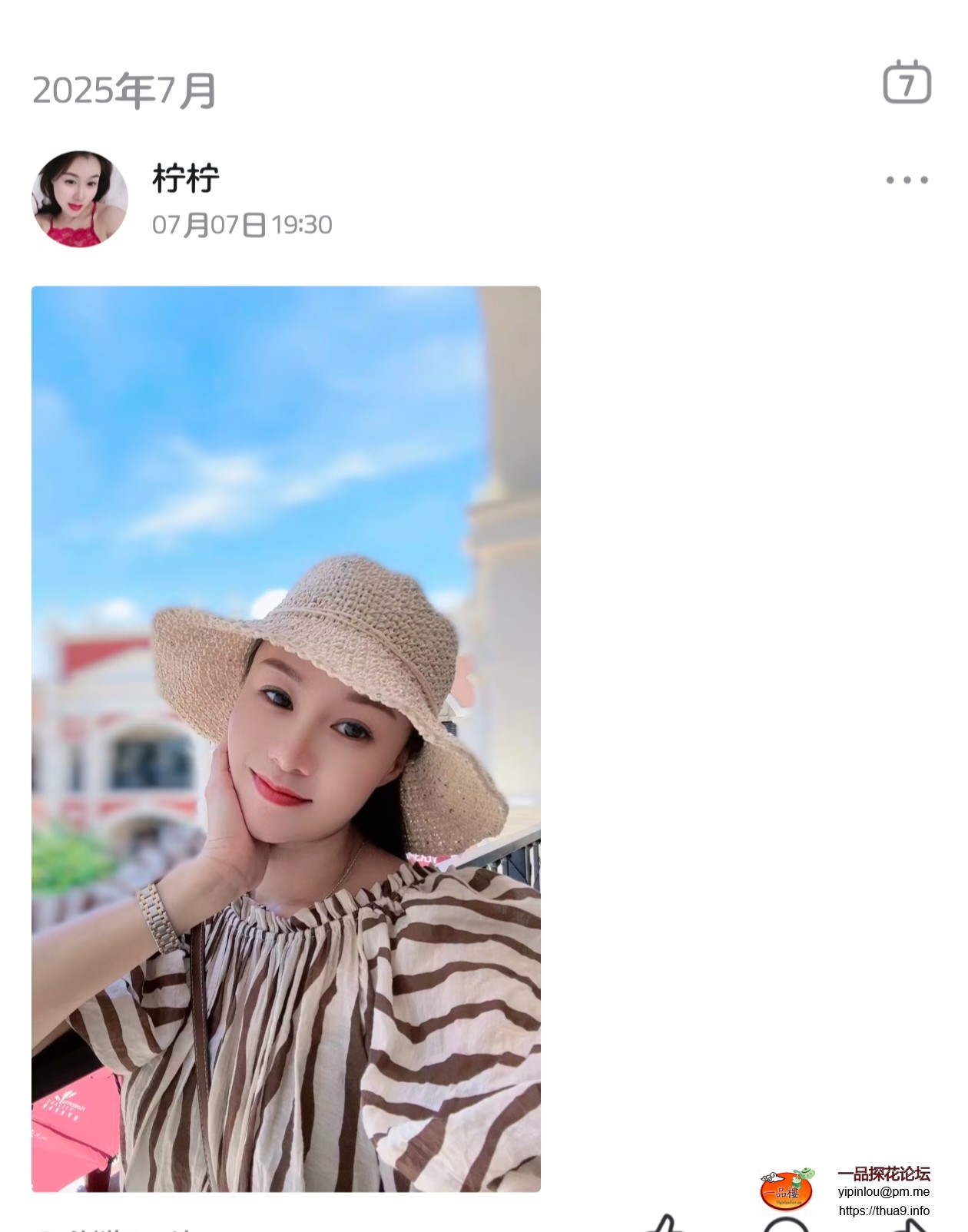This screenshot has width=968, height=1232.
Task: Tap the username 柠柠
Action: 186,178
